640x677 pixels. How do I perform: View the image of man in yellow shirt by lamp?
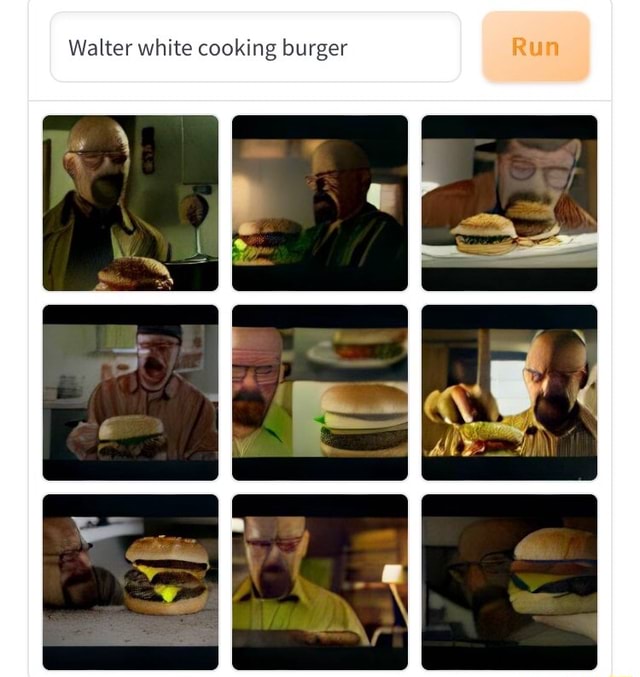click(319, 581)
